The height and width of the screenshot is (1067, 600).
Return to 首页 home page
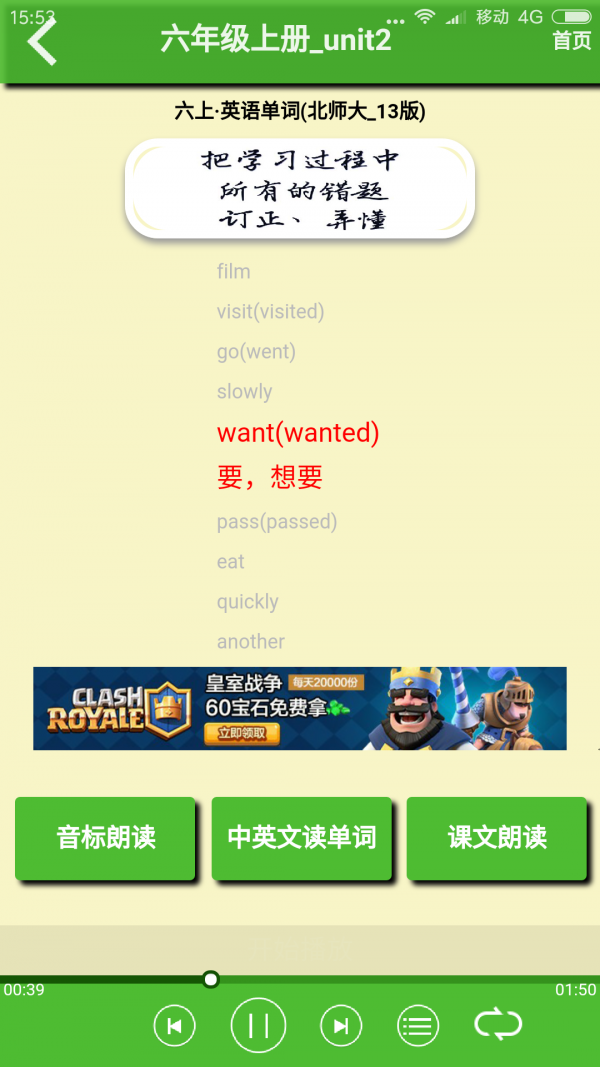pyautogui.click(x=572, y=41)
